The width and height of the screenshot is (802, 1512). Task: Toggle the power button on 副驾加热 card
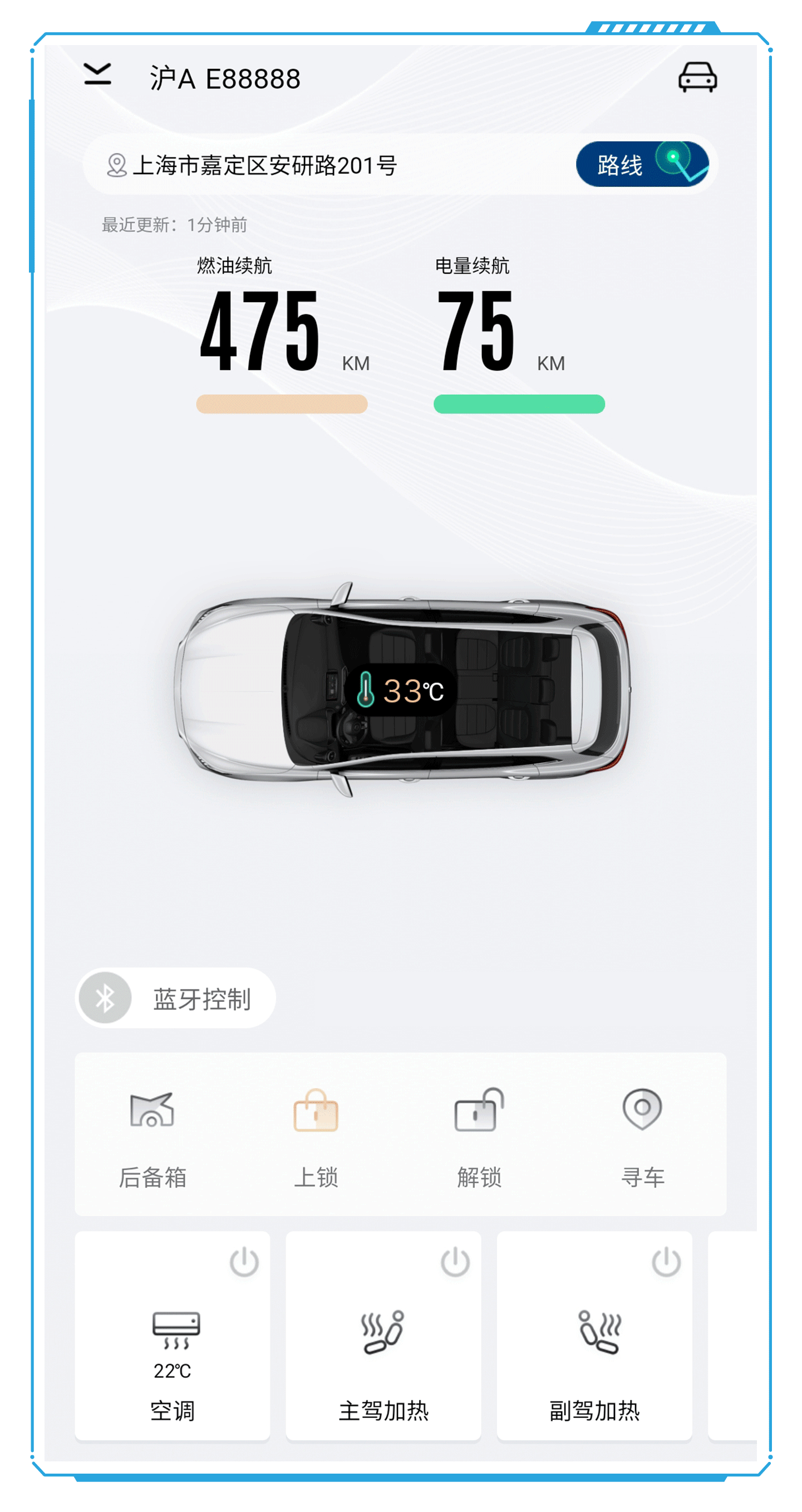666,1262
